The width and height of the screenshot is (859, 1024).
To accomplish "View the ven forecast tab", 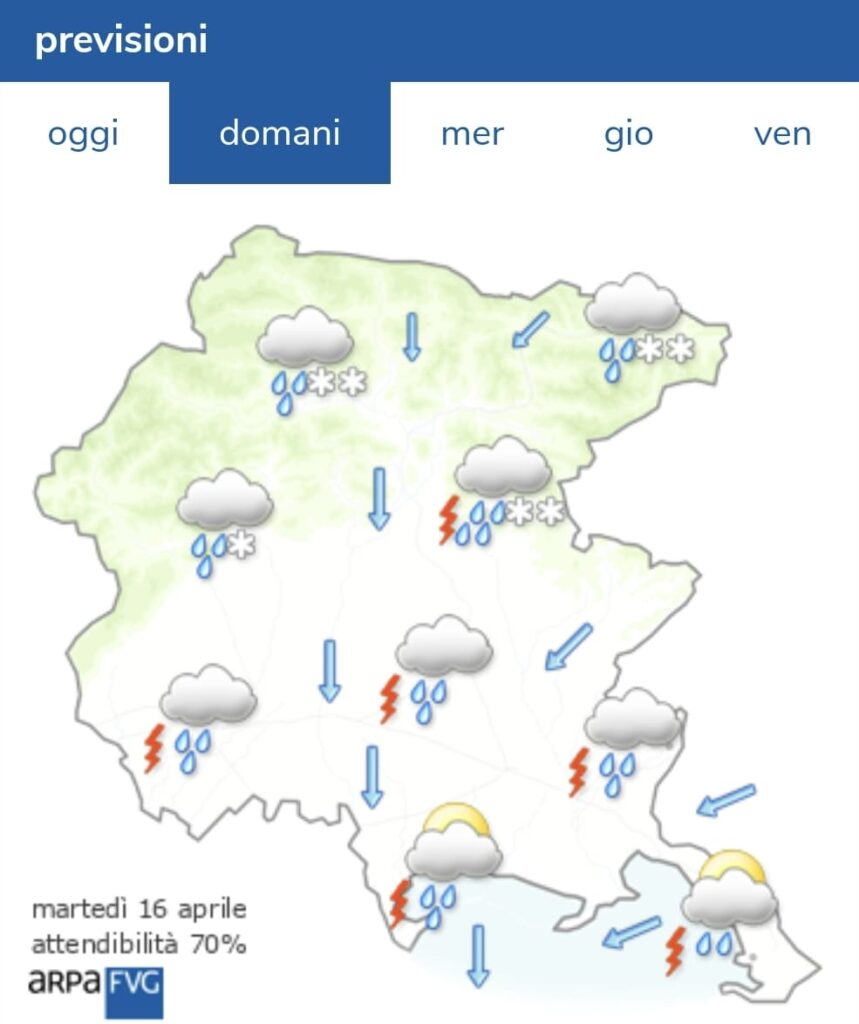I will pos(782,133).
